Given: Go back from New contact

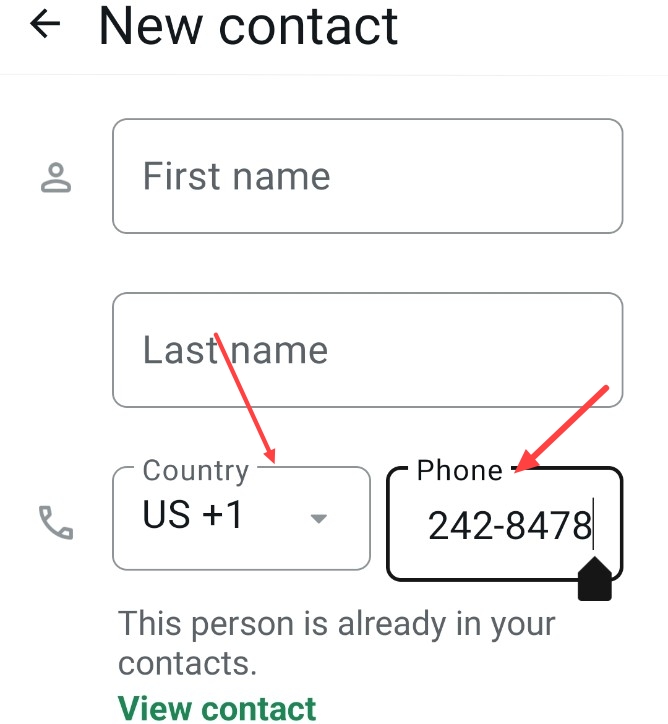Looking at the screenshot, I should 45,26.
